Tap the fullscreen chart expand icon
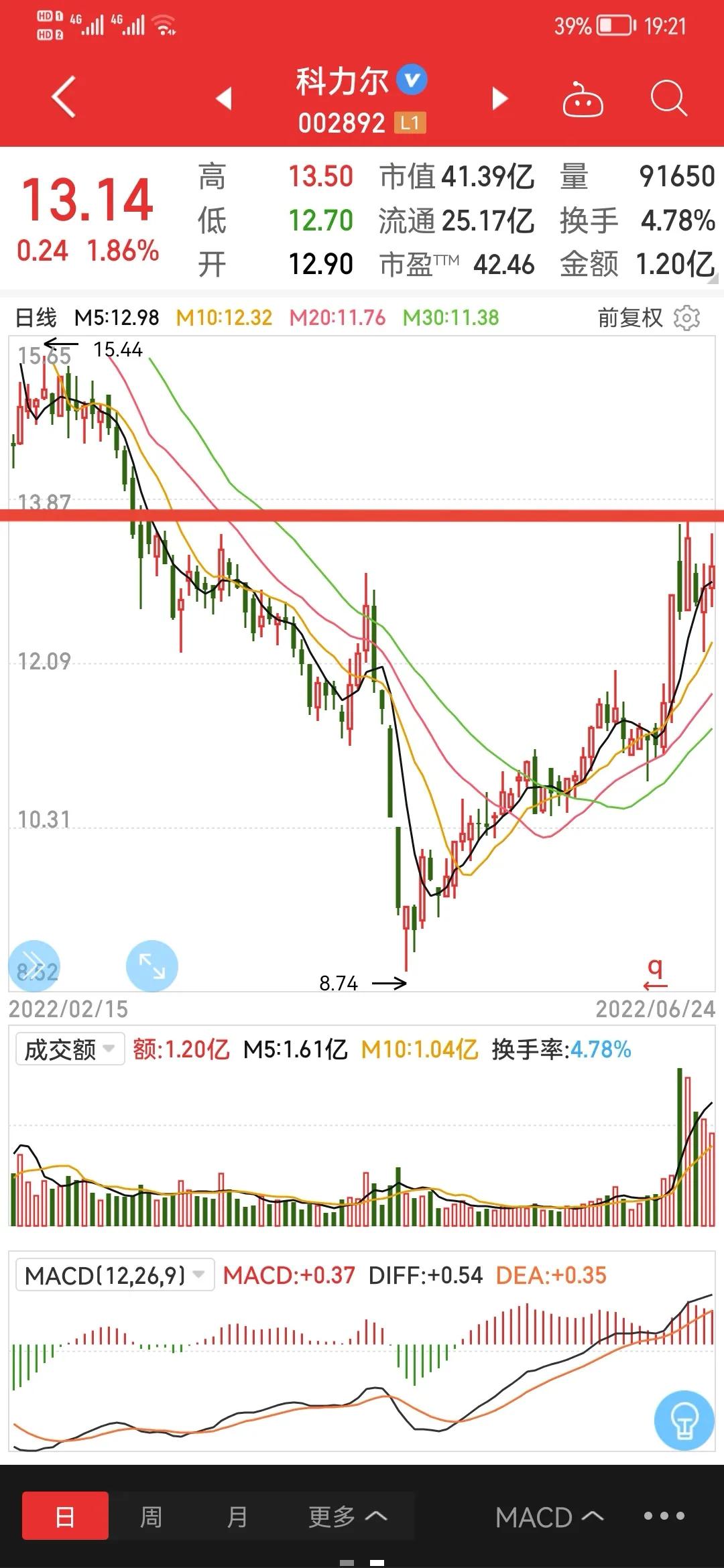 153,965
